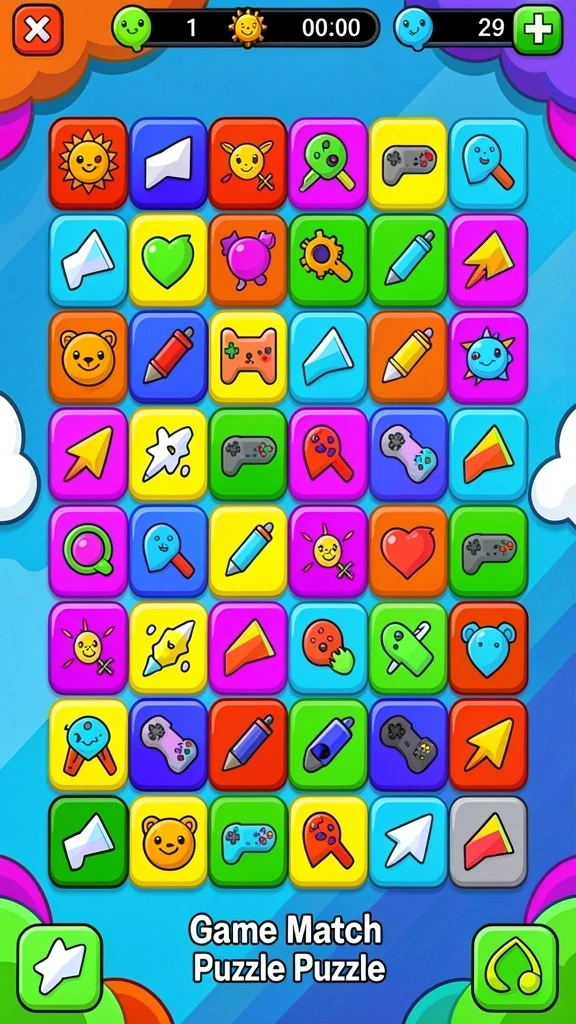Choose the pink magnifier ring tile
This screenshot has height=1024, width=576.
(x=88, y=551)
